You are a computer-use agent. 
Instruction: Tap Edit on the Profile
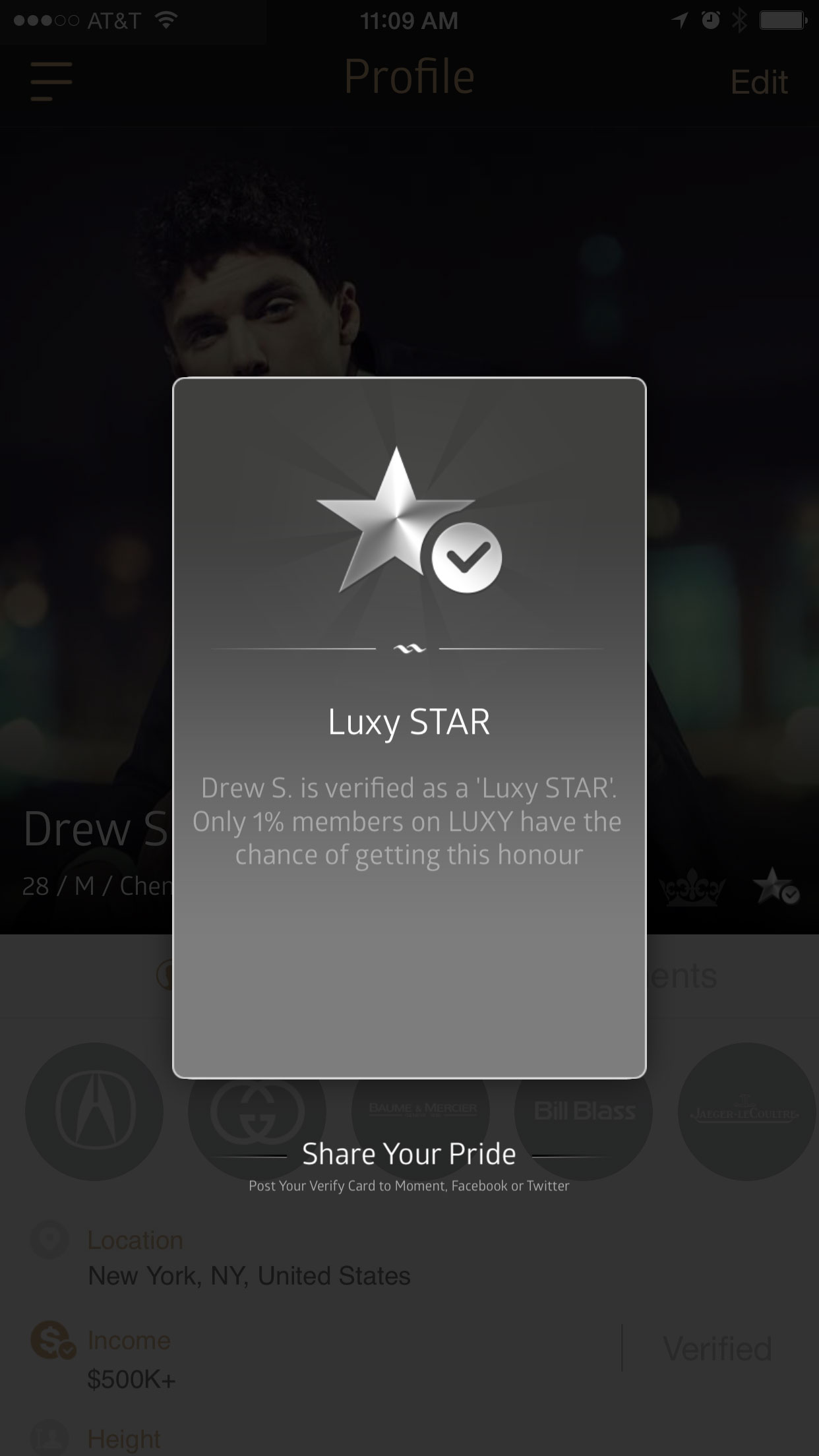pos(758,82)
